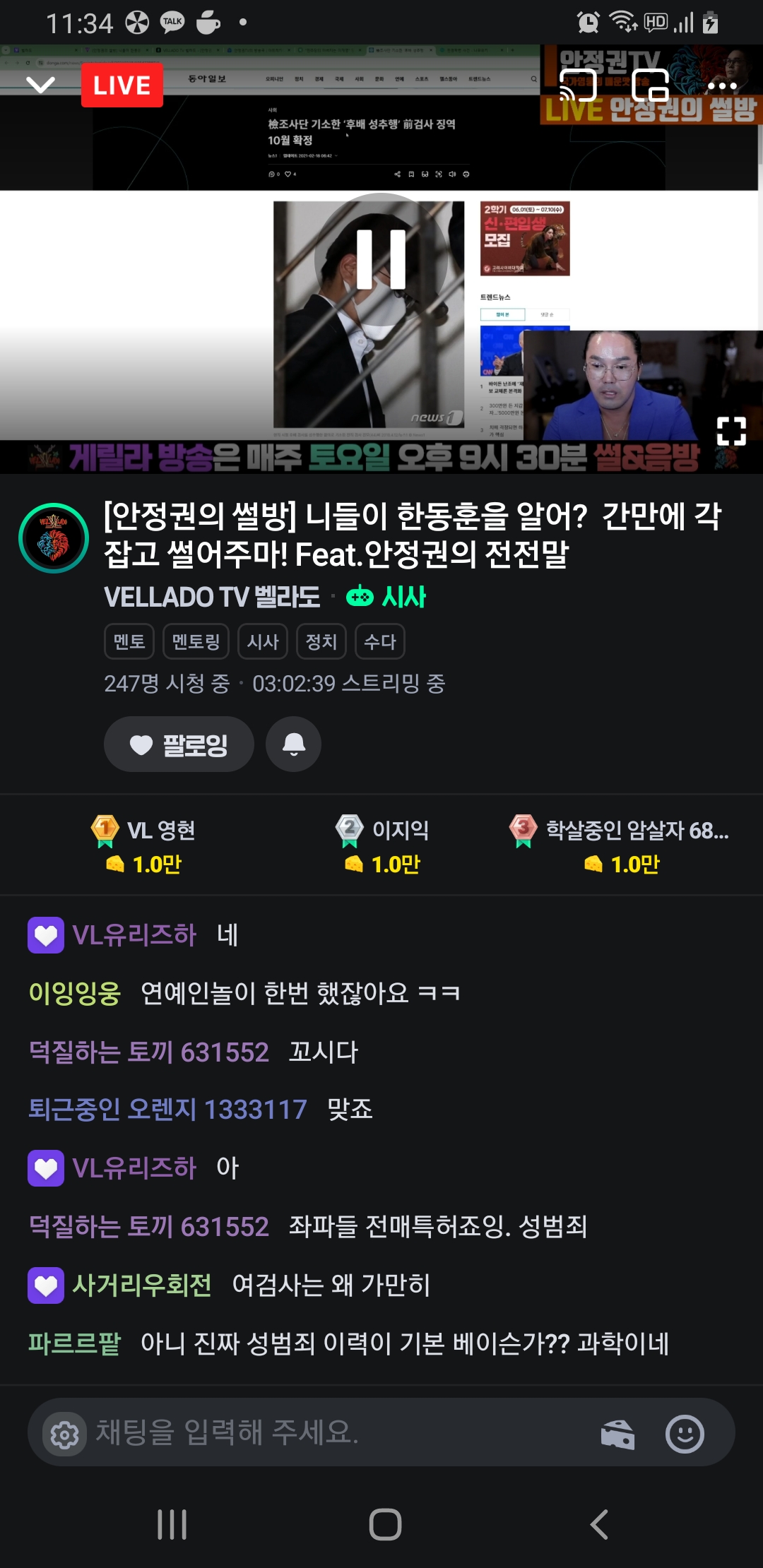Tap the 팔로잉 follow button
The width and height of the screenshot is (763, 1568).
179,744
